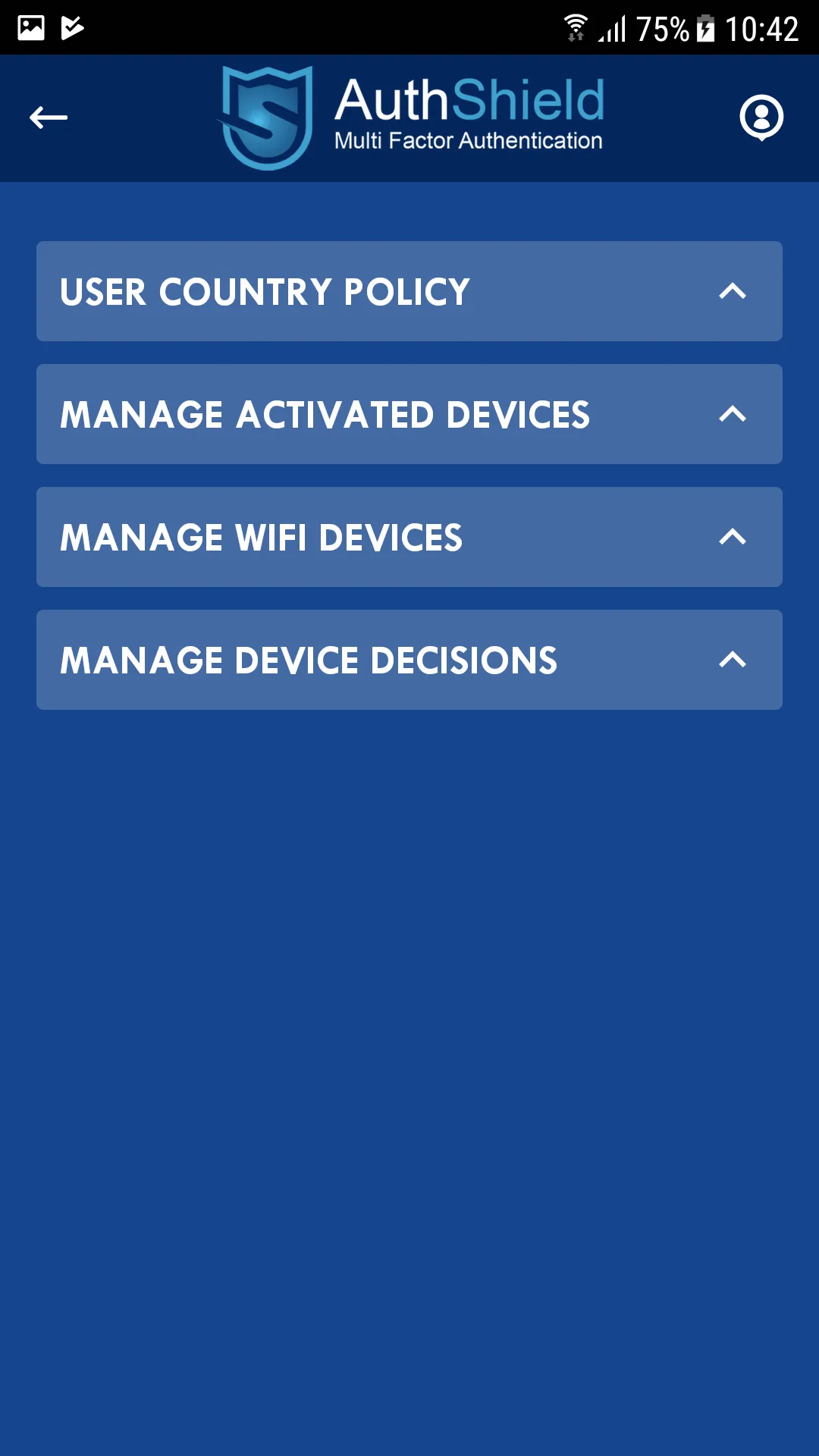Open the Manage WiFi Devices section
819x1456 pixels.
click(409, 537)
